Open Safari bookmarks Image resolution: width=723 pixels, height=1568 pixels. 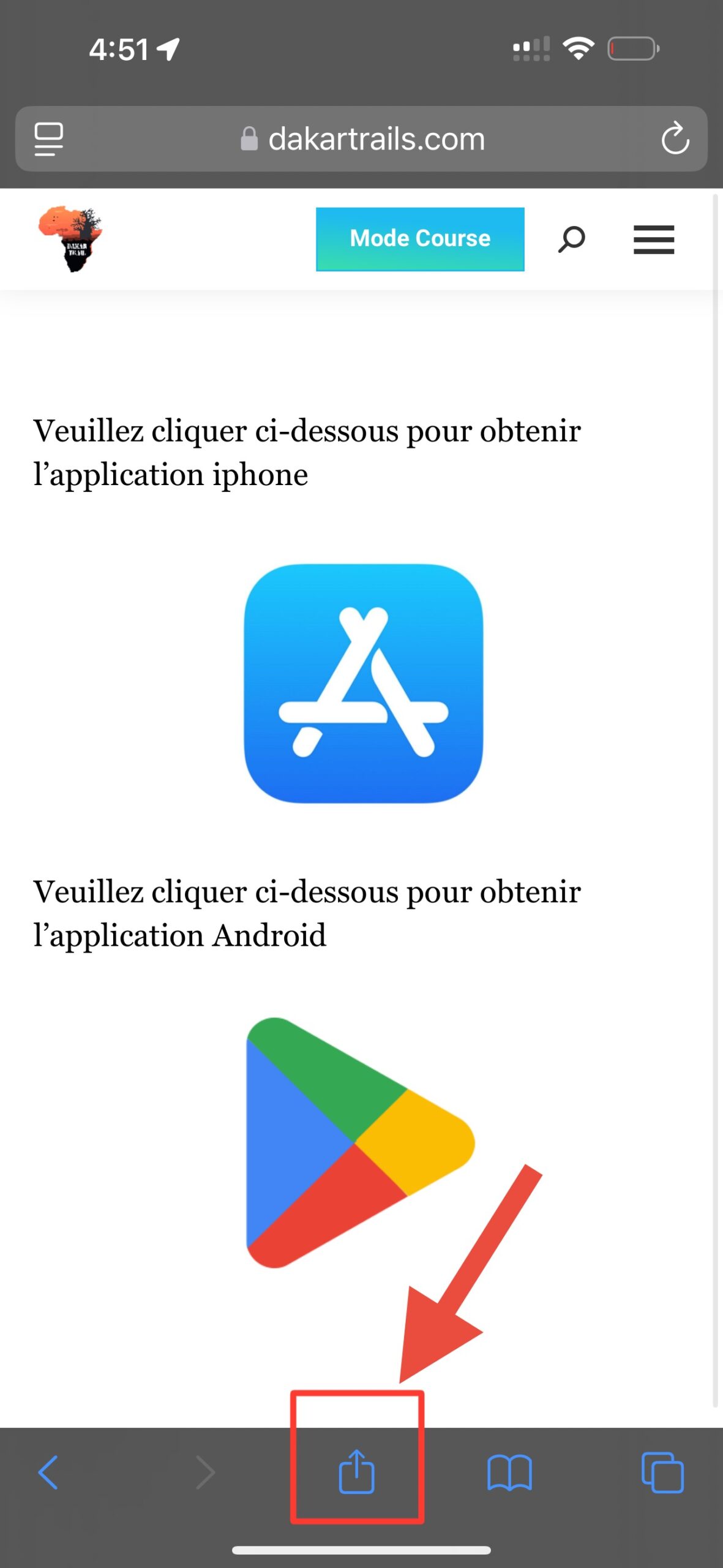point(509,1472)
